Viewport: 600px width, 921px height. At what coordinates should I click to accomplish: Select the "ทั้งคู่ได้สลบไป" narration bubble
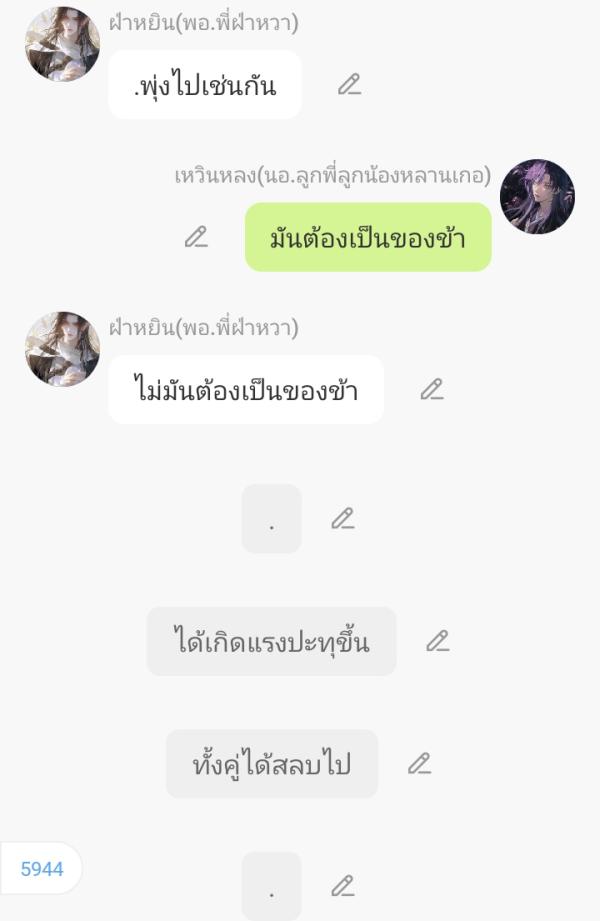click(x=271, y=765)
